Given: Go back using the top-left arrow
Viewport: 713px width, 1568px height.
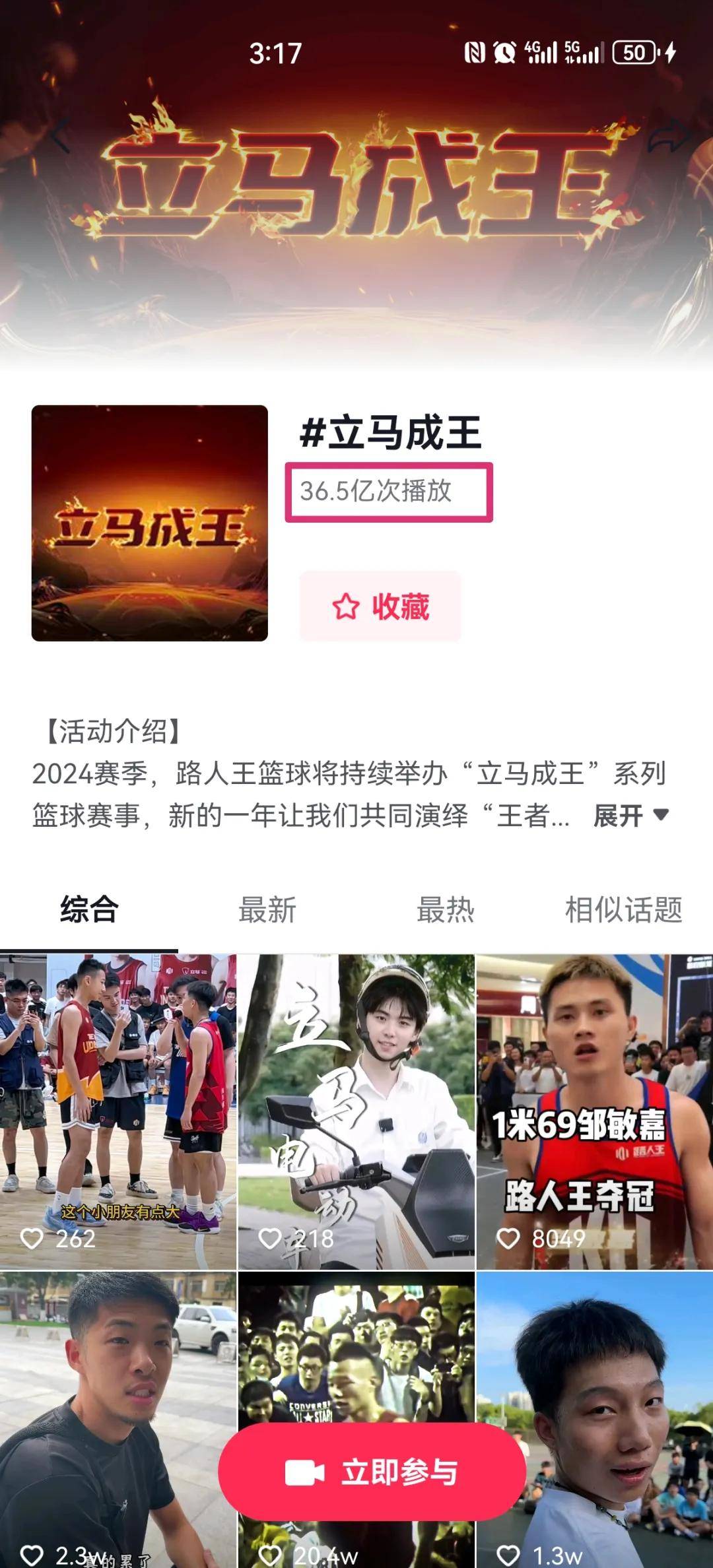Looking at the screenshot, I should (x=61, y=137).
